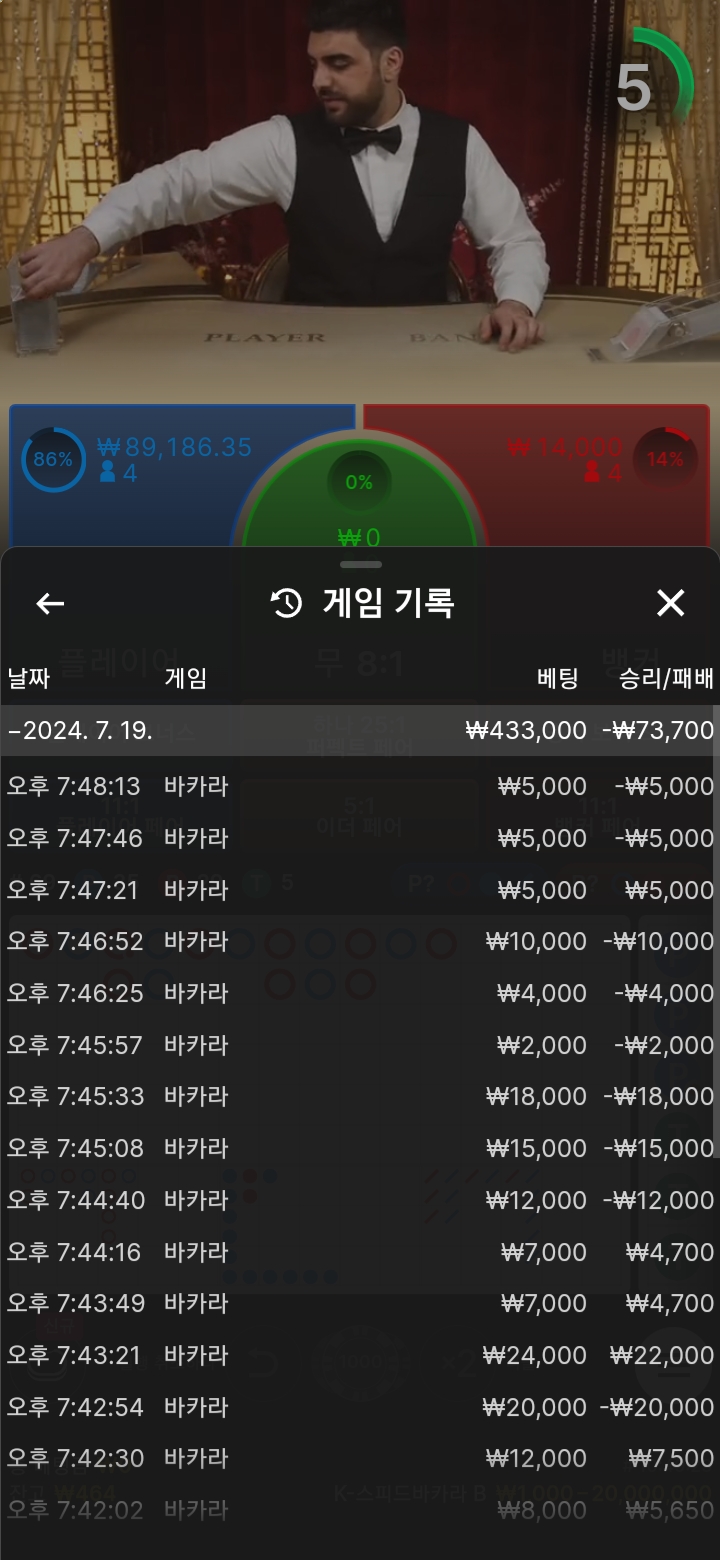Open the 오후 7:43:21 바카라 record
Screen dimensions: 720x1560
tap(360, 1355)
